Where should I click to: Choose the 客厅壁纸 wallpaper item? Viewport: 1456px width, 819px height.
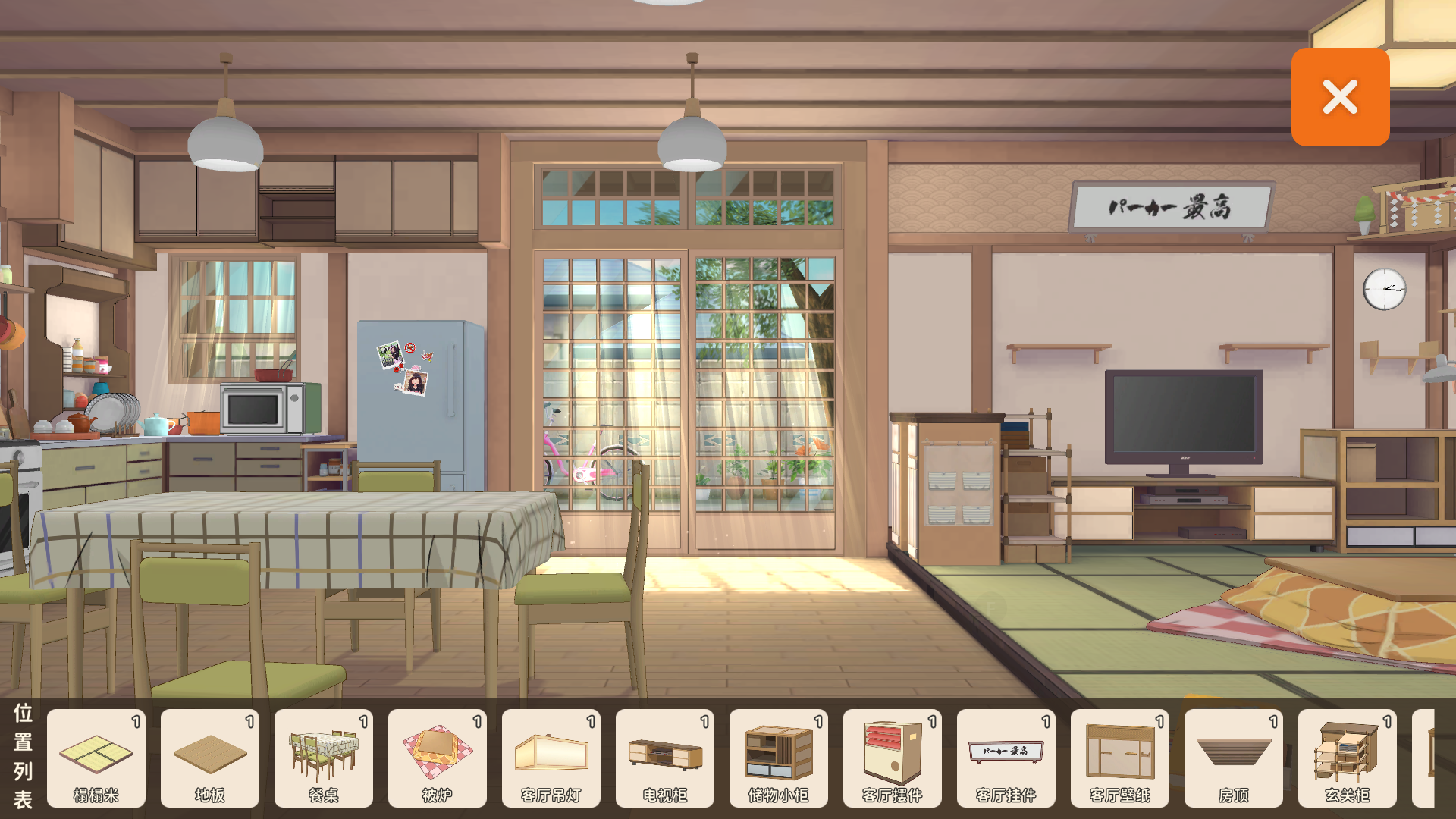click(1120, 758)
